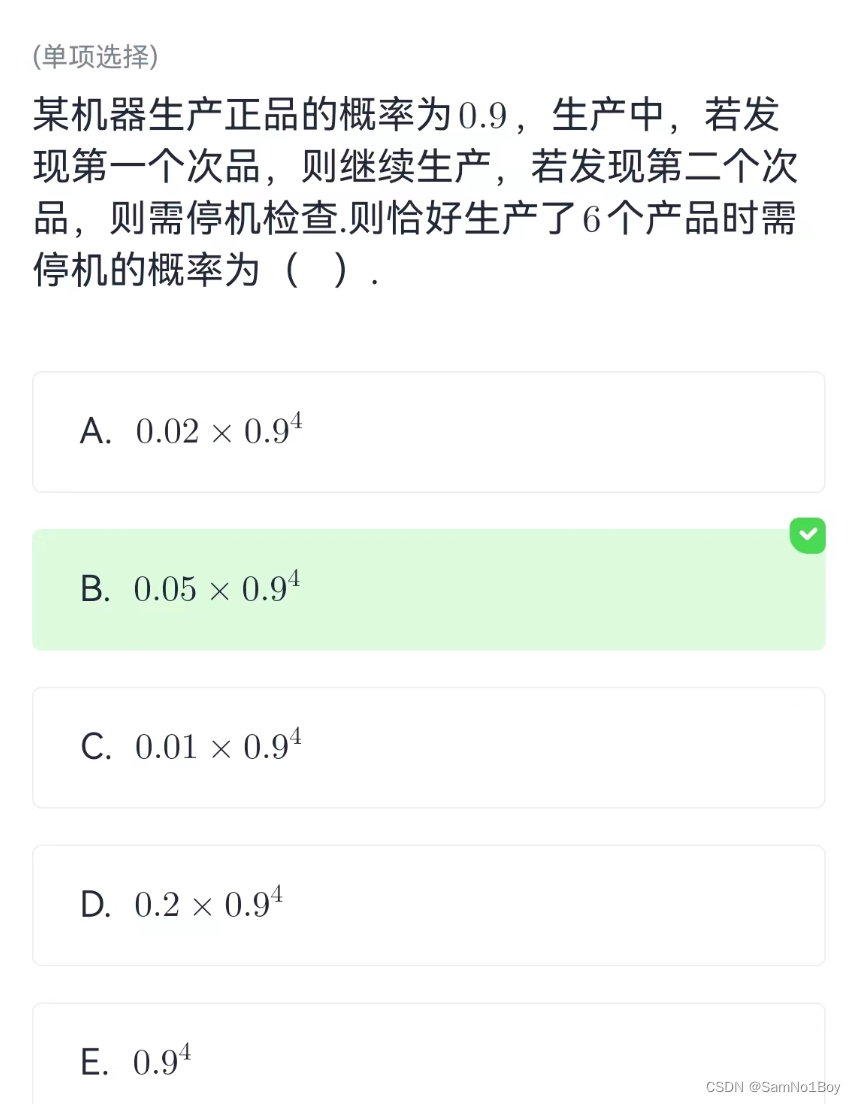This screenshot has height=1104, width=856.
Task: Click the formula 0.2 × 0.9⁴ in option D
Action: [x=206, y=903]
